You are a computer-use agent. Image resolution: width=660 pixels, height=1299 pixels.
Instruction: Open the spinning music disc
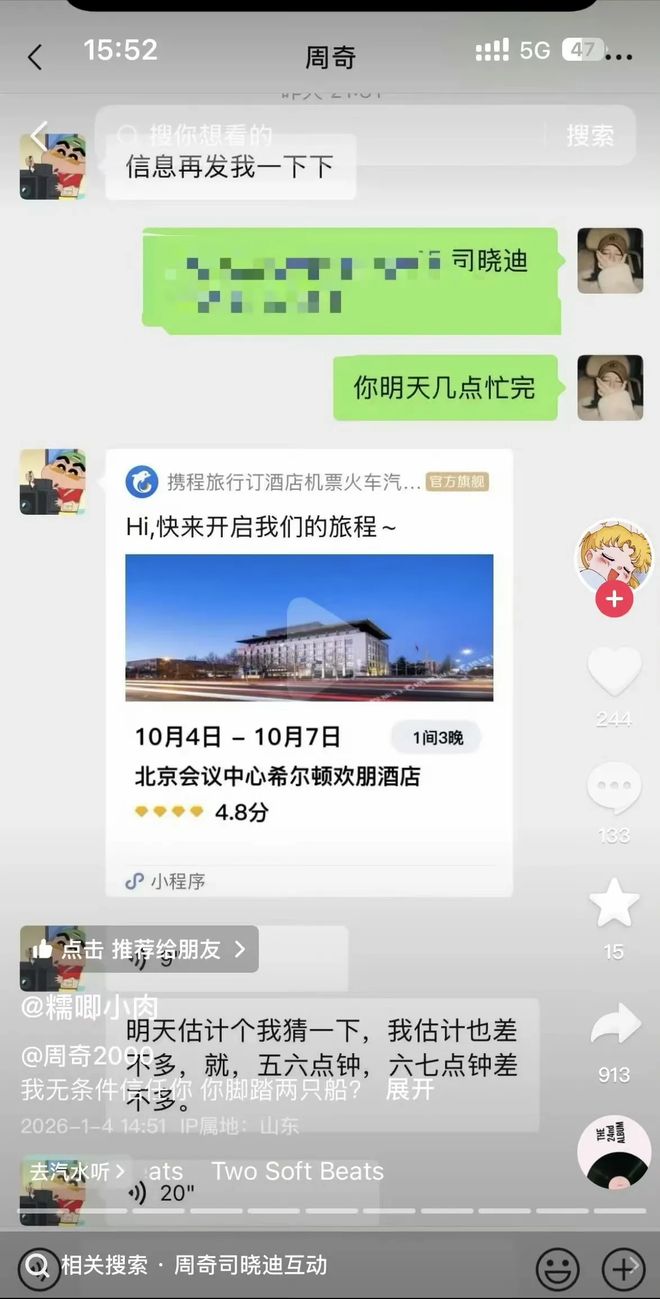coord(613,1152)
